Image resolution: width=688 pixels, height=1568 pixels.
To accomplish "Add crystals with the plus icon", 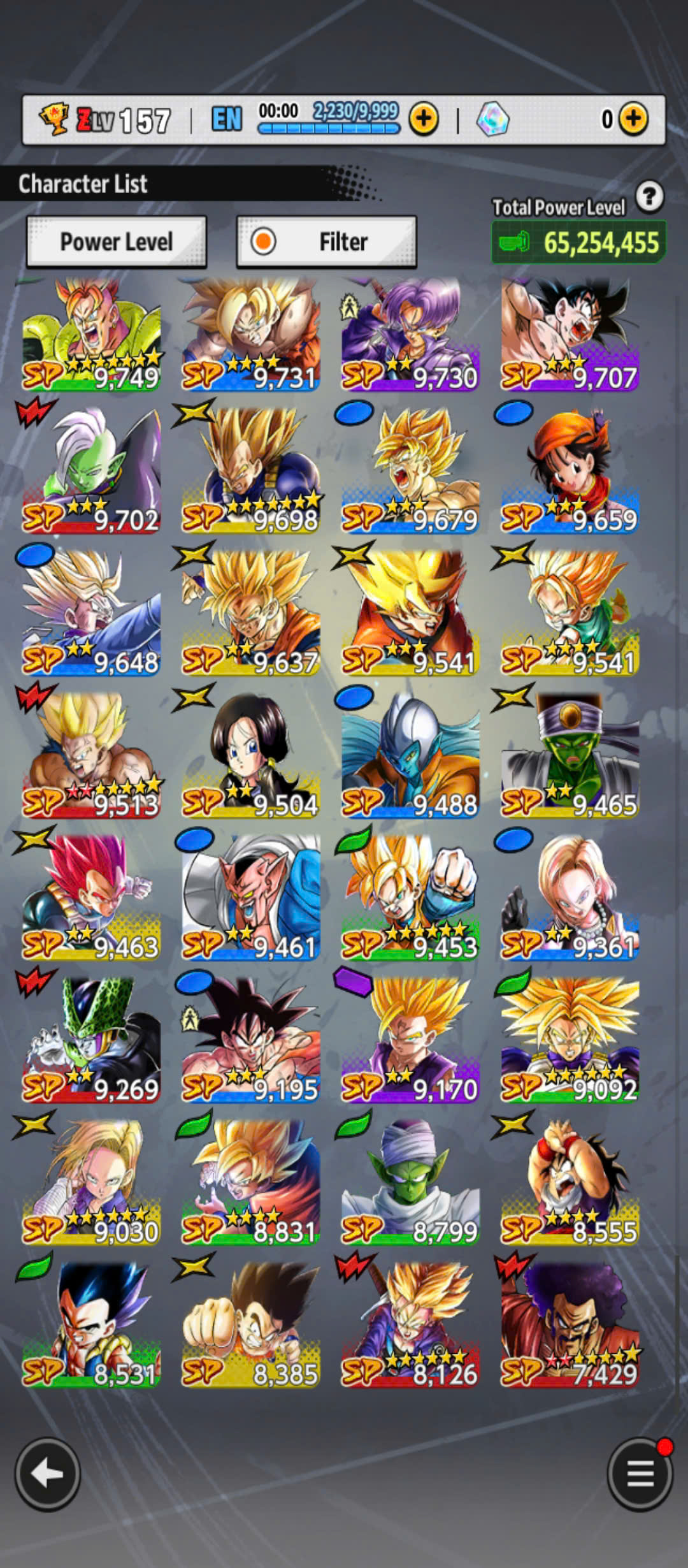I will click(x=633, y=119).
